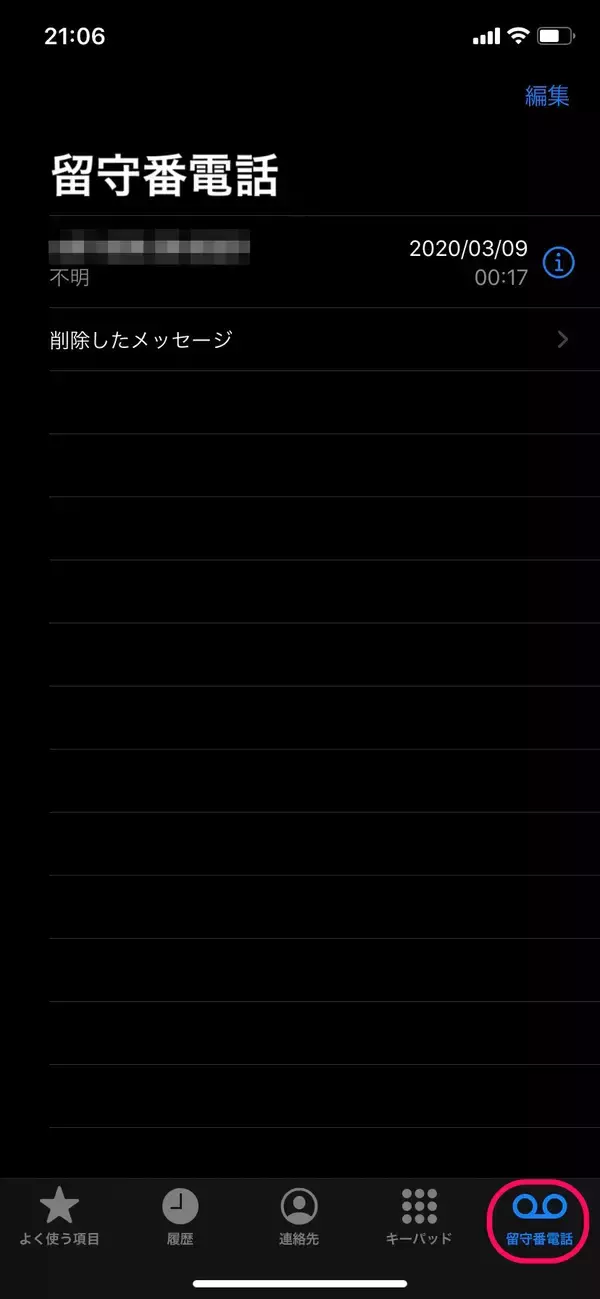Image resolution: width=600 pixels, height=1299 pixels.
Task: Select the 留守番電話 voicemail tab
Action: click(x=539, y=1217)
